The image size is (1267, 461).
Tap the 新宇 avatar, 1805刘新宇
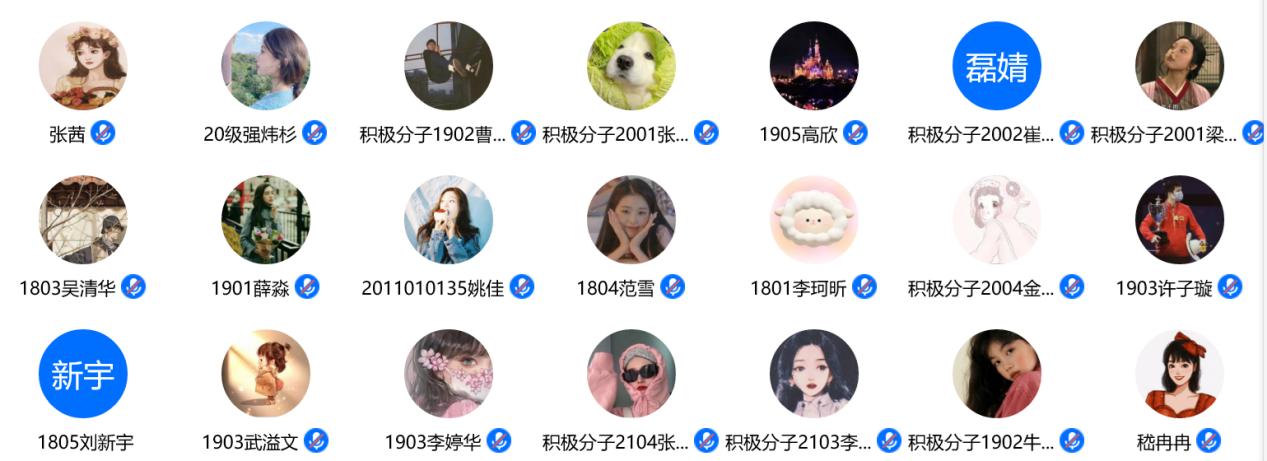(83, 374)
